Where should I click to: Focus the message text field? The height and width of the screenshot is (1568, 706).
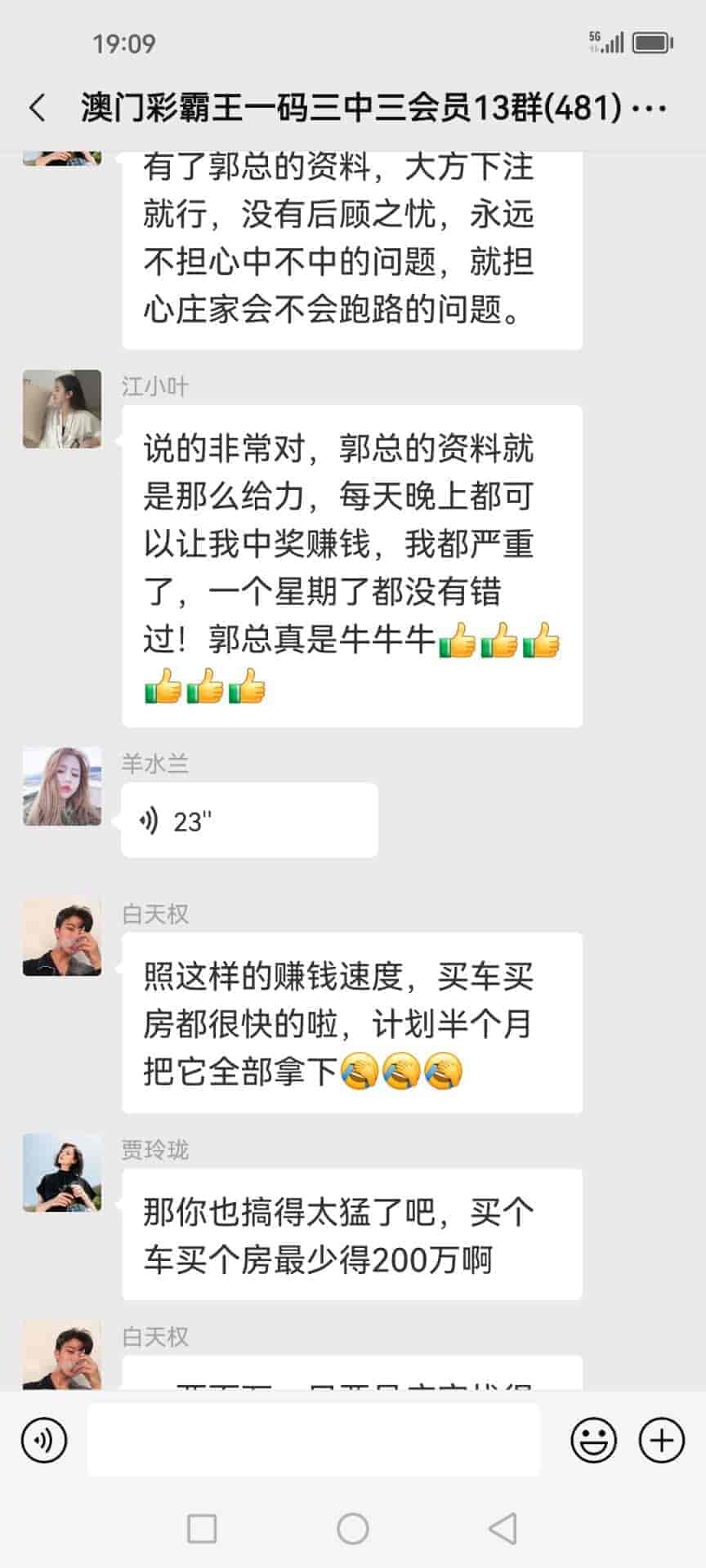(x=314, y=1440)
